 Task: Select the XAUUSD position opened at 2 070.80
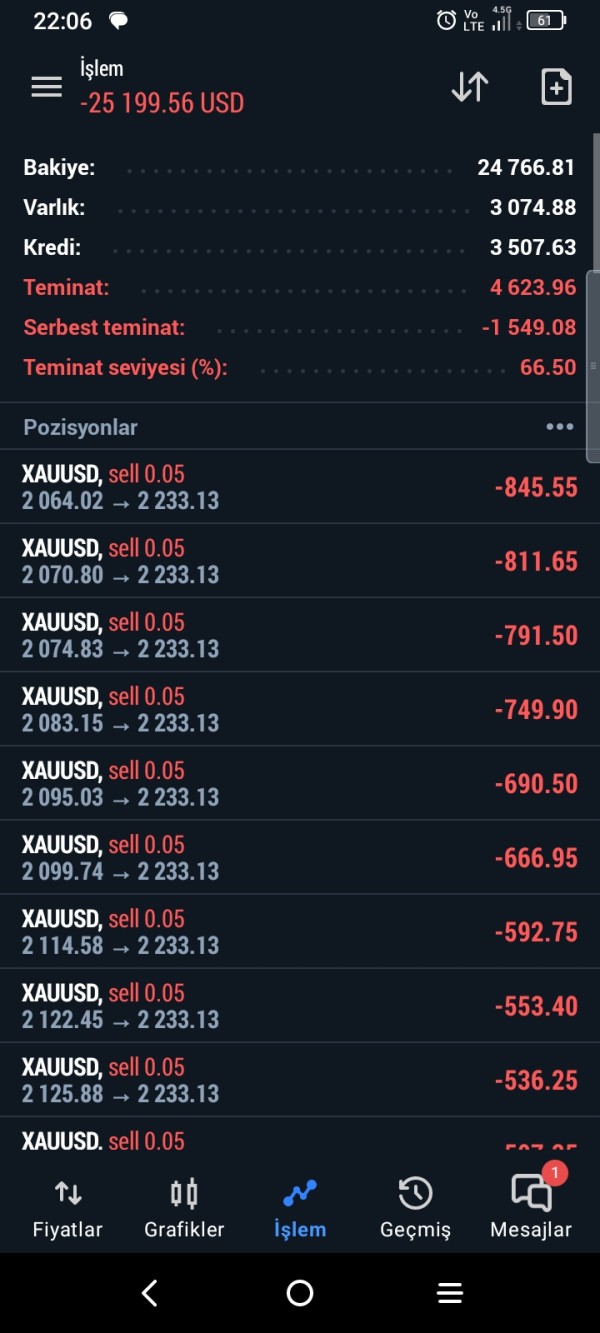[300, 561]
